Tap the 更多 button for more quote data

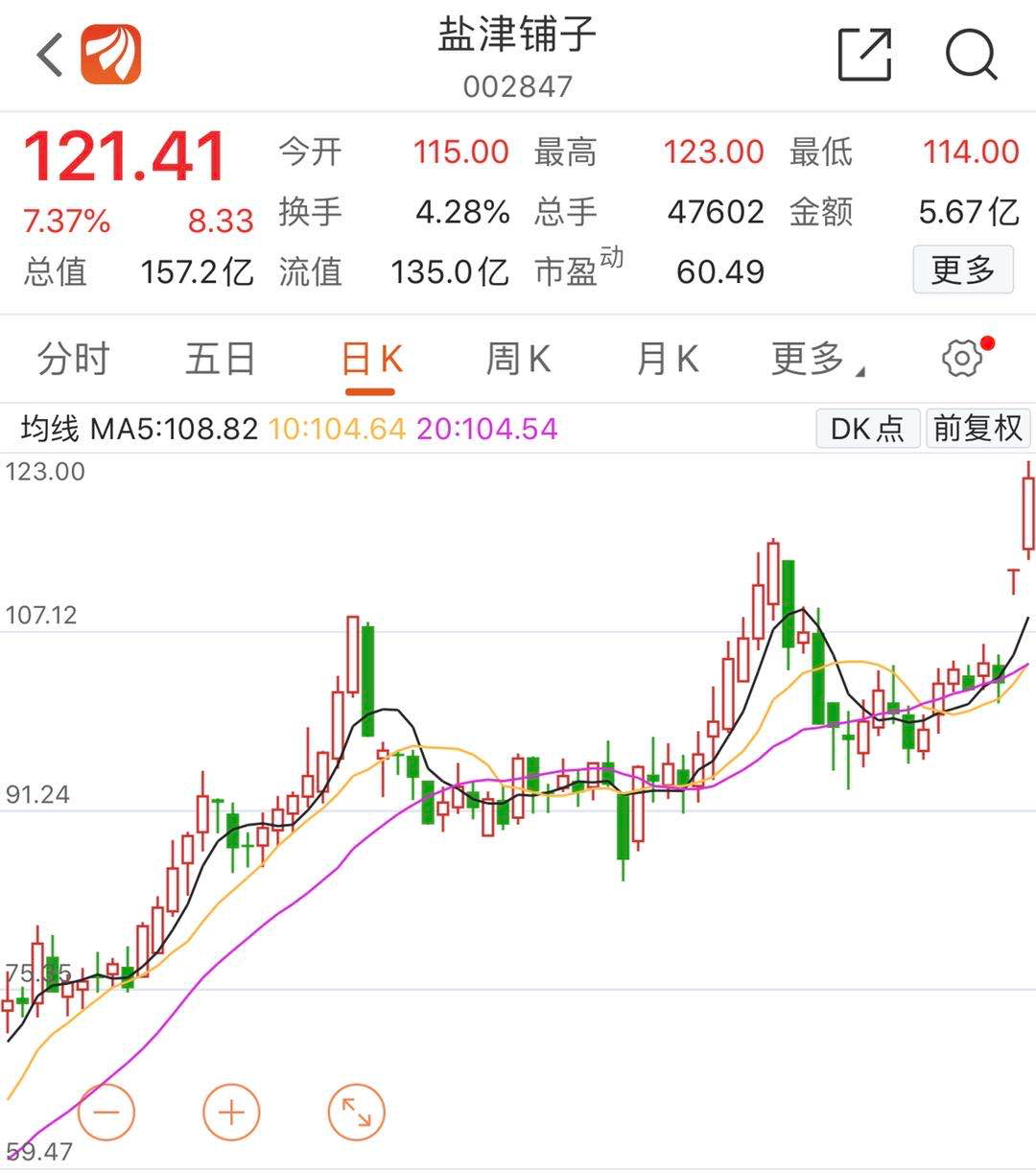point(962,270)
